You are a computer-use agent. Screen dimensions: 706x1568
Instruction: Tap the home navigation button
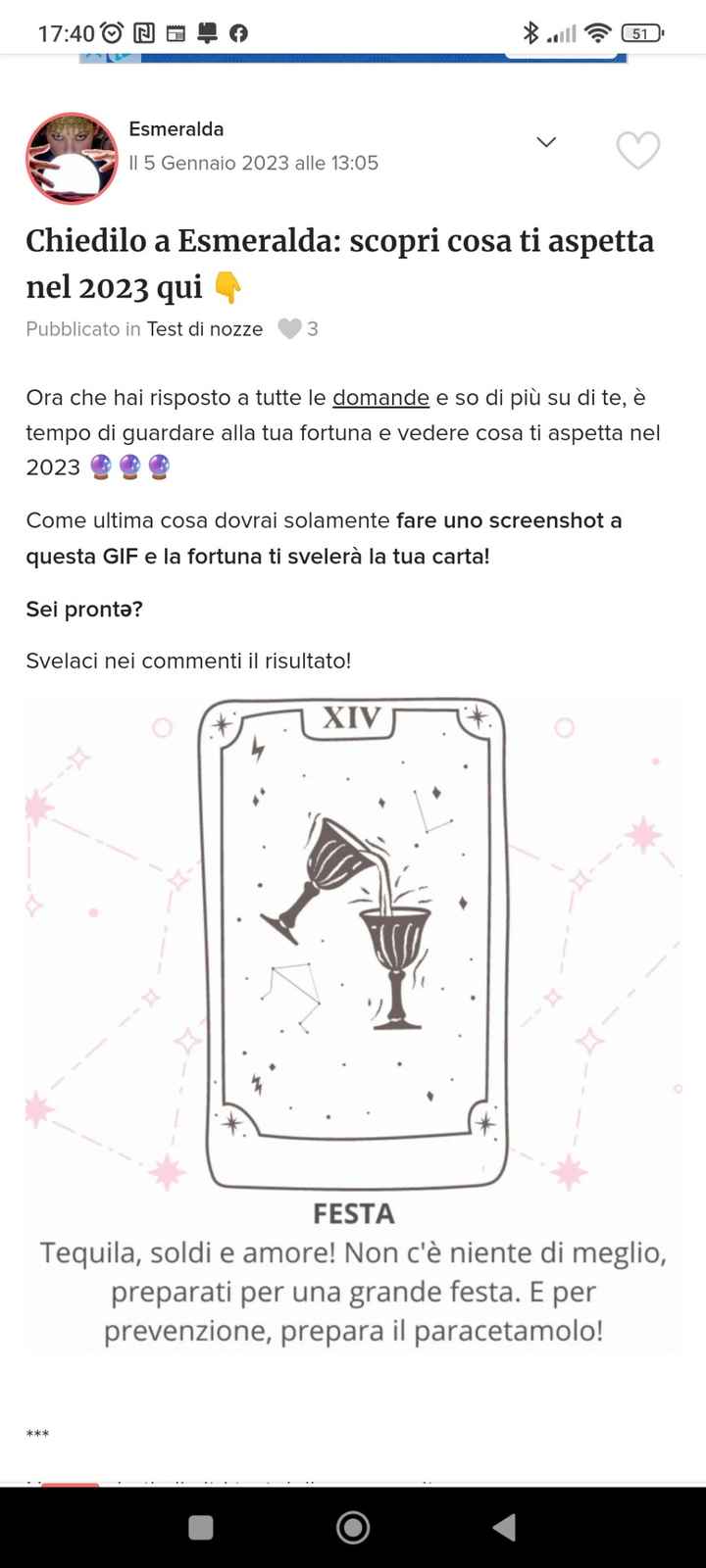pos(352,1527)
